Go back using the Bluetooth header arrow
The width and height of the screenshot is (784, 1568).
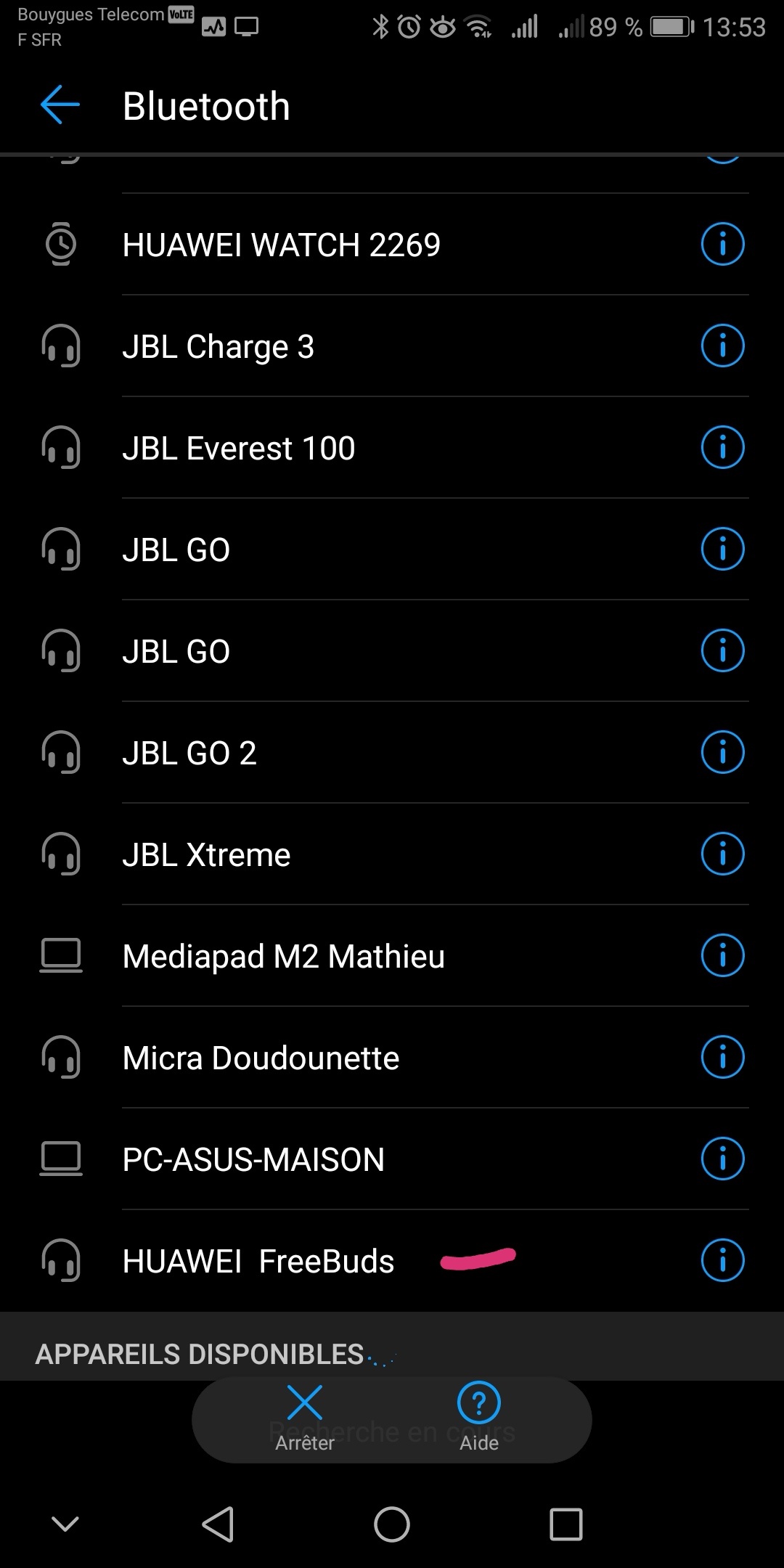[60, 105]
